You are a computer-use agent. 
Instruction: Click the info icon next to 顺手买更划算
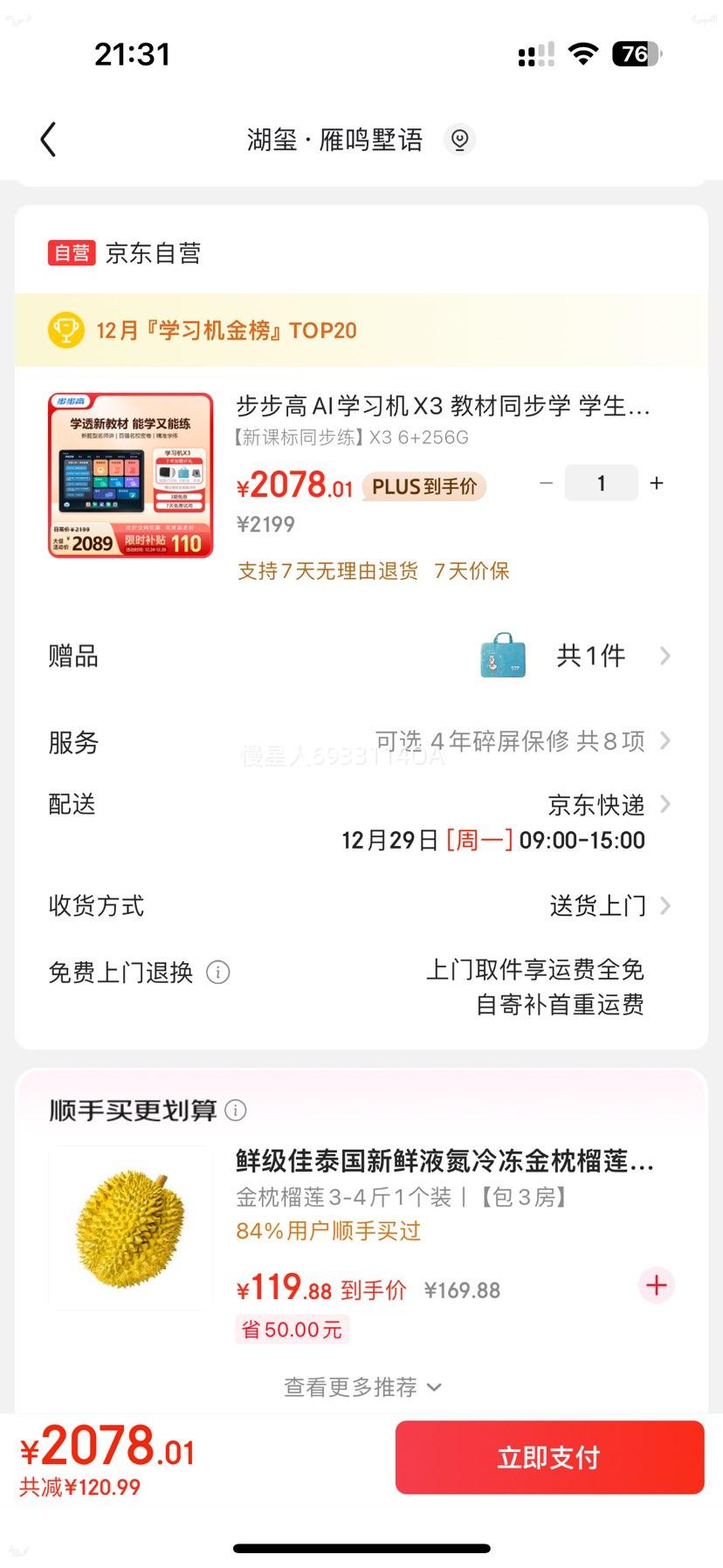[235, 1110]
